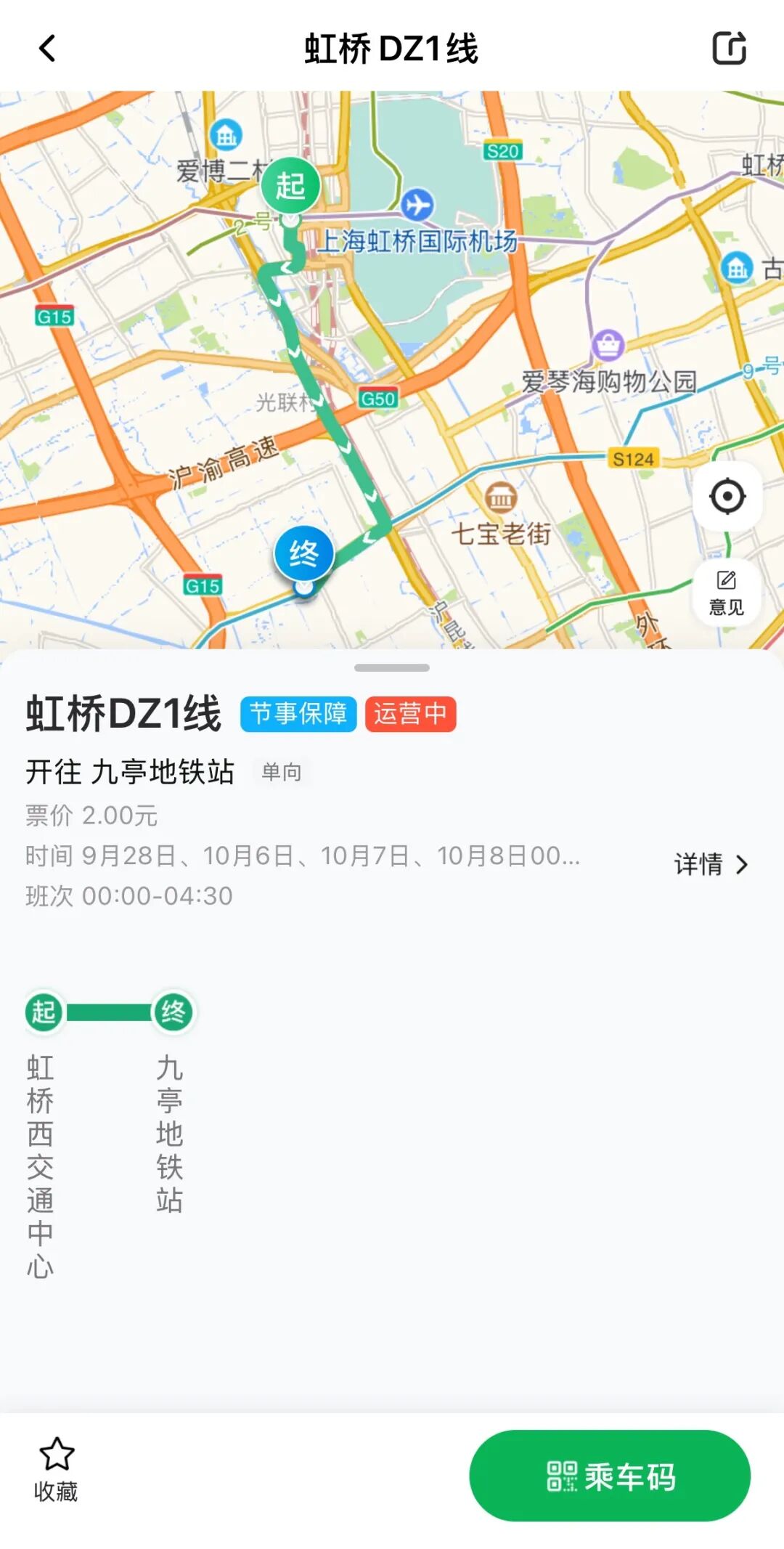
Task: Add route to 收藏 favorites
Action: click(x=56, y=1470)
